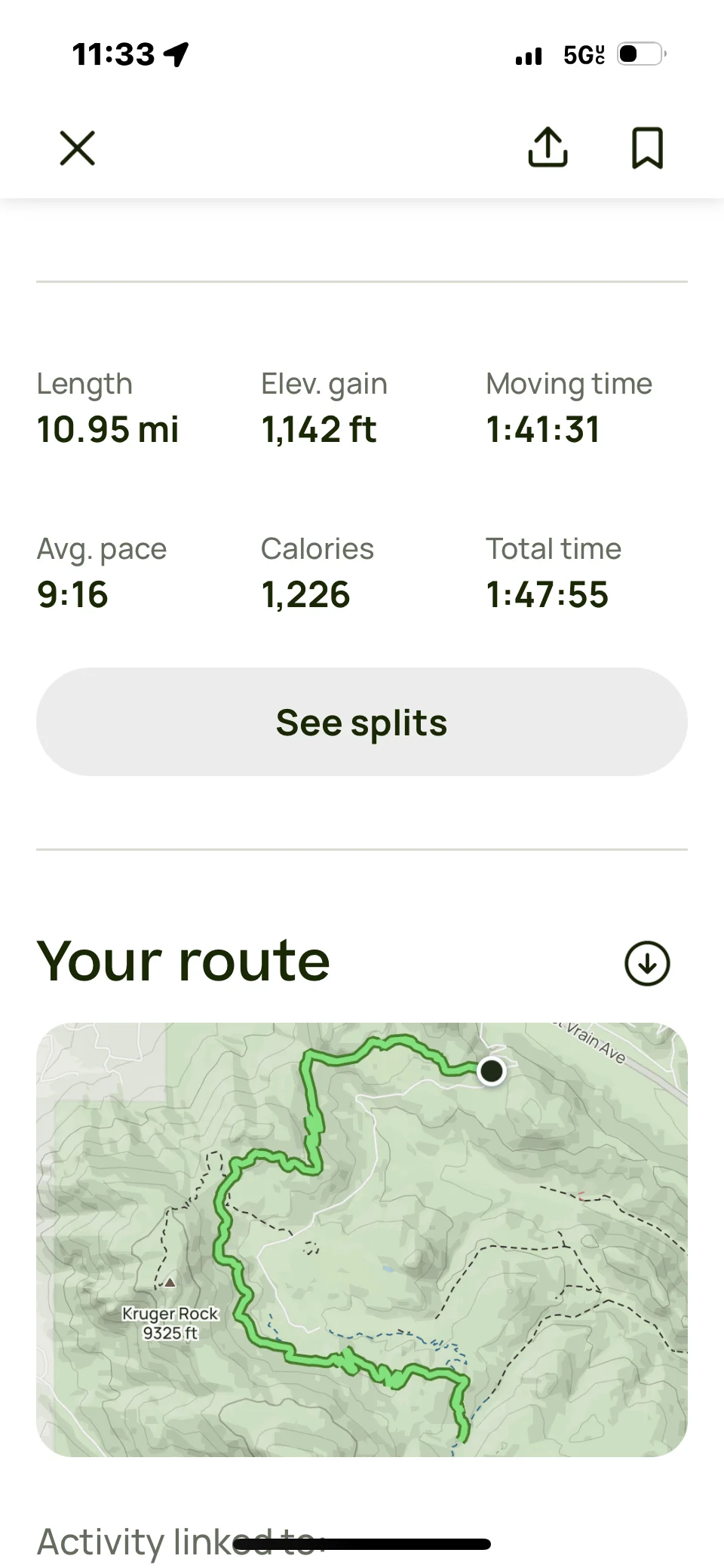Share this activity

548,147
